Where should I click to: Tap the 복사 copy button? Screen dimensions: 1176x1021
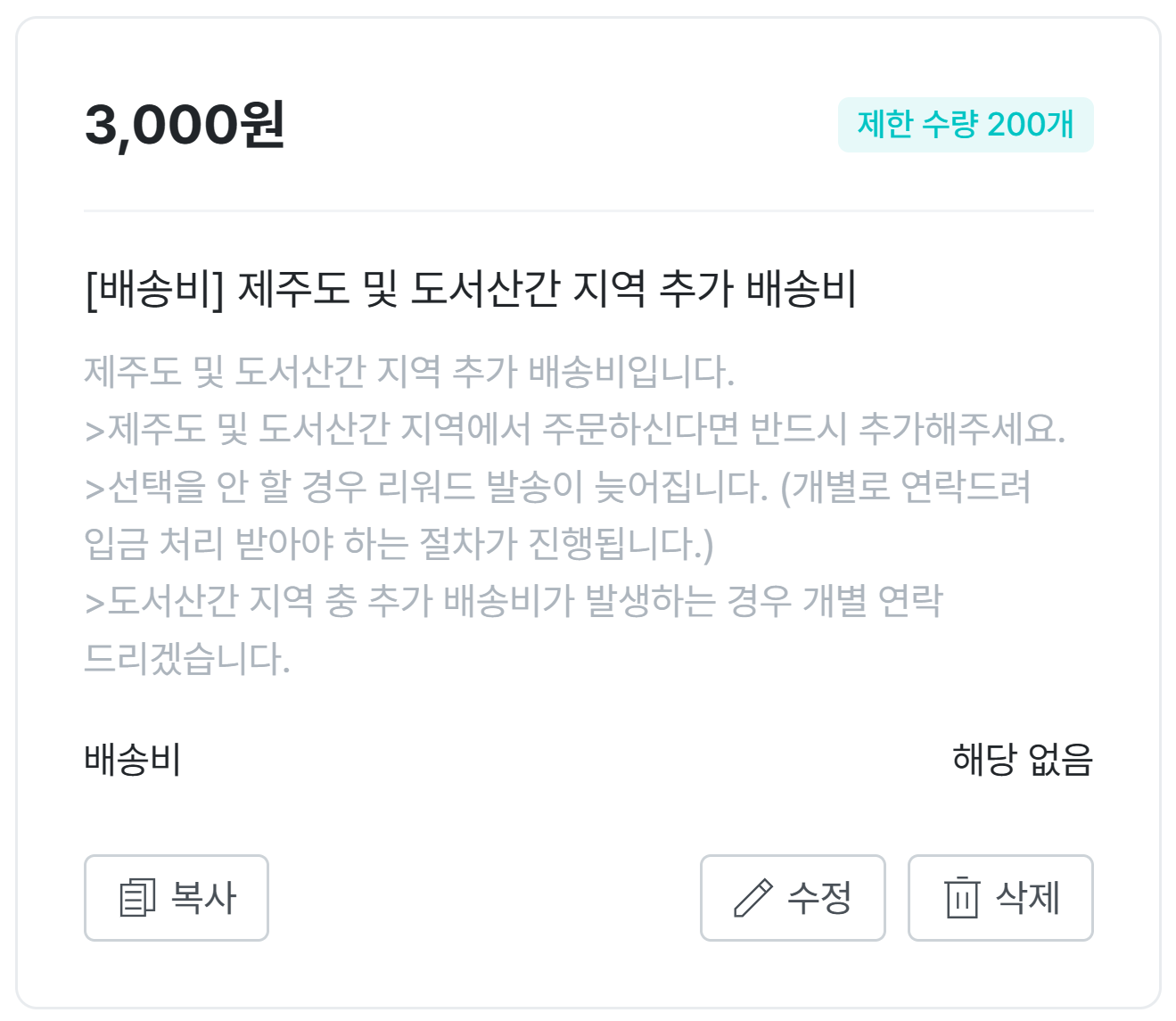pyautogui.click(x=177, y=898)
